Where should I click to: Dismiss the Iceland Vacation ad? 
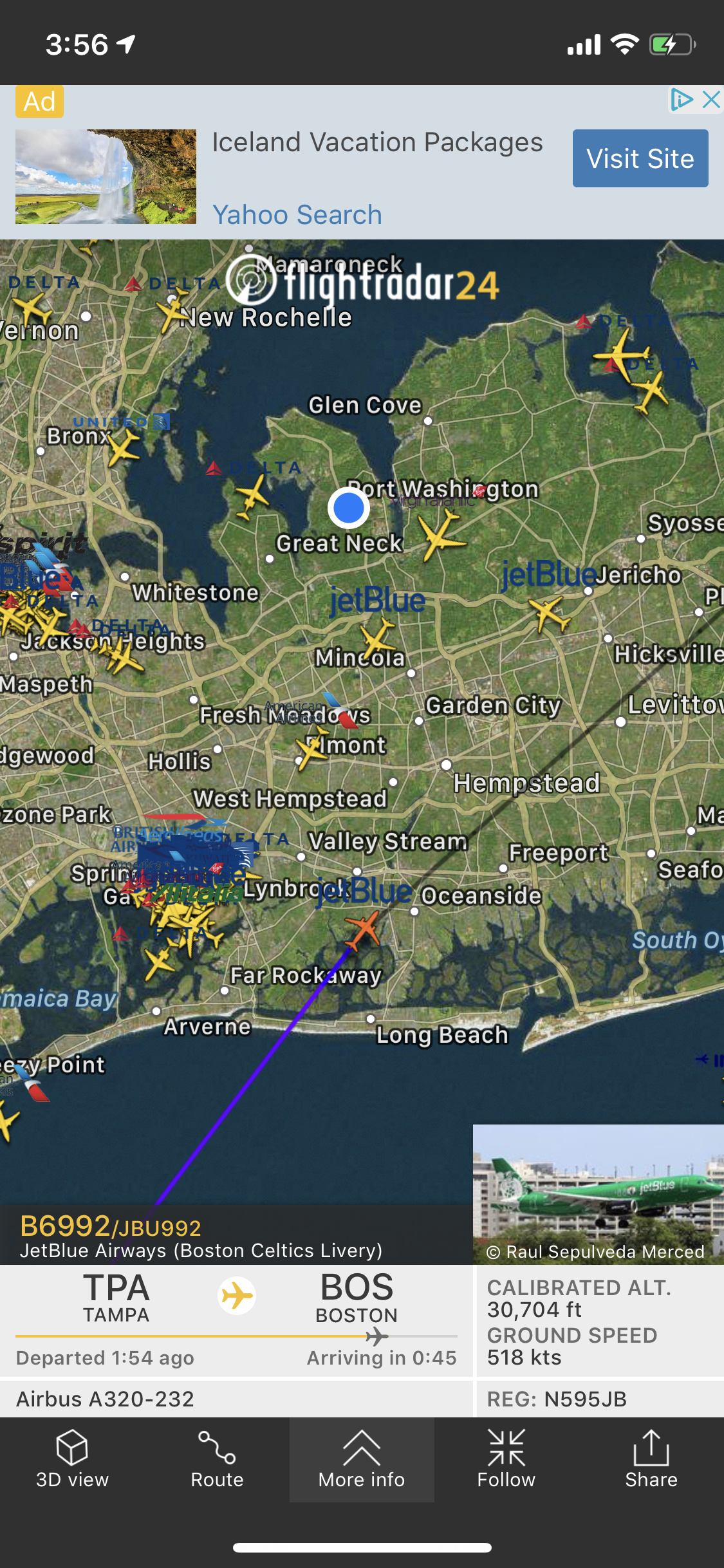[711, 100]
